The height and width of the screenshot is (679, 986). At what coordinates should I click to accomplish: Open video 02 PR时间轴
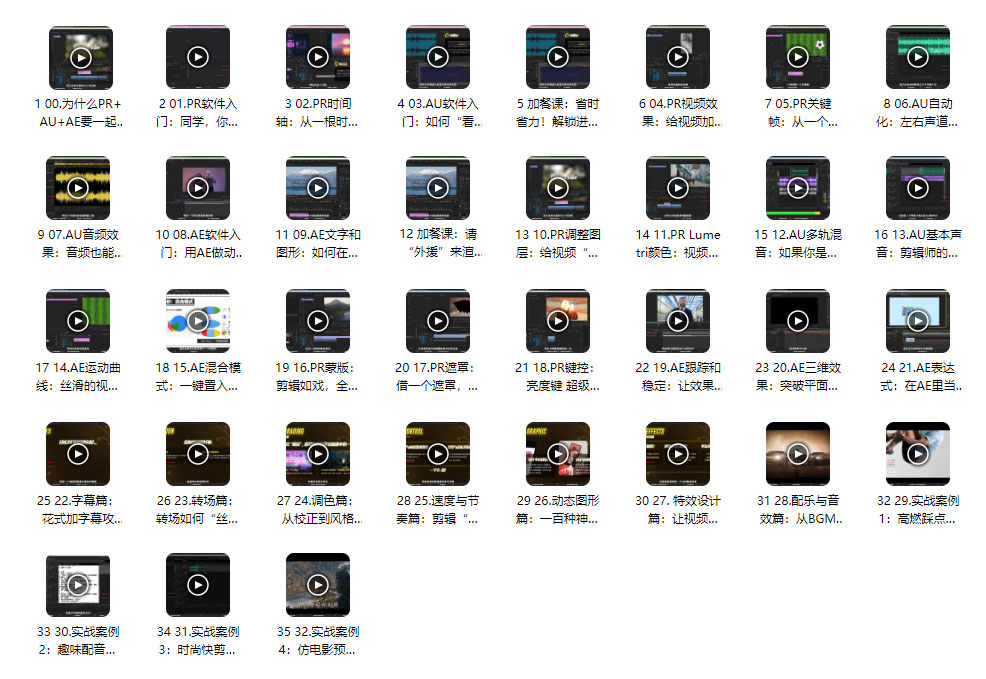pos(318,58)
